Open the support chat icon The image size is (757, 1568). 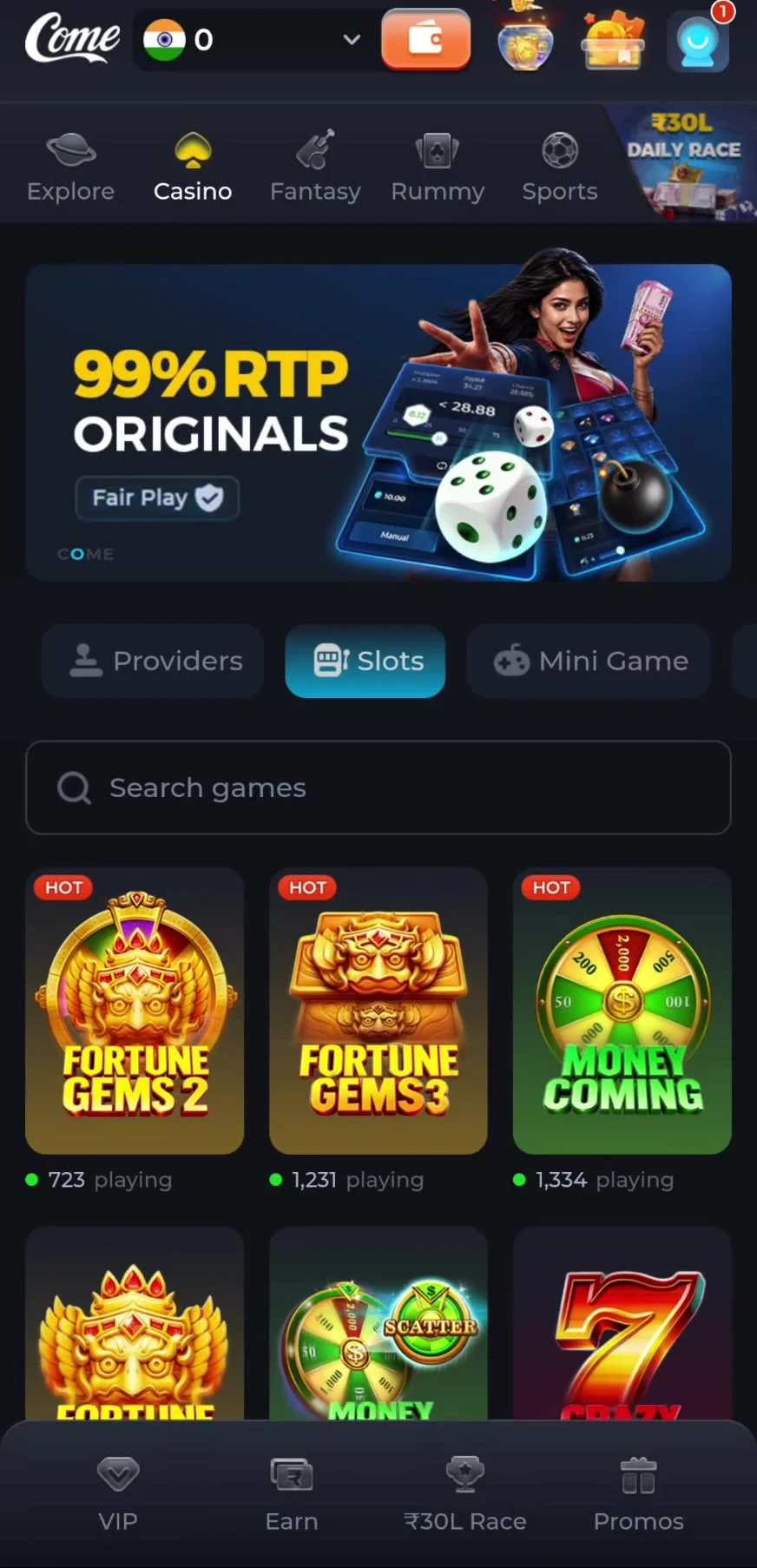698,40
